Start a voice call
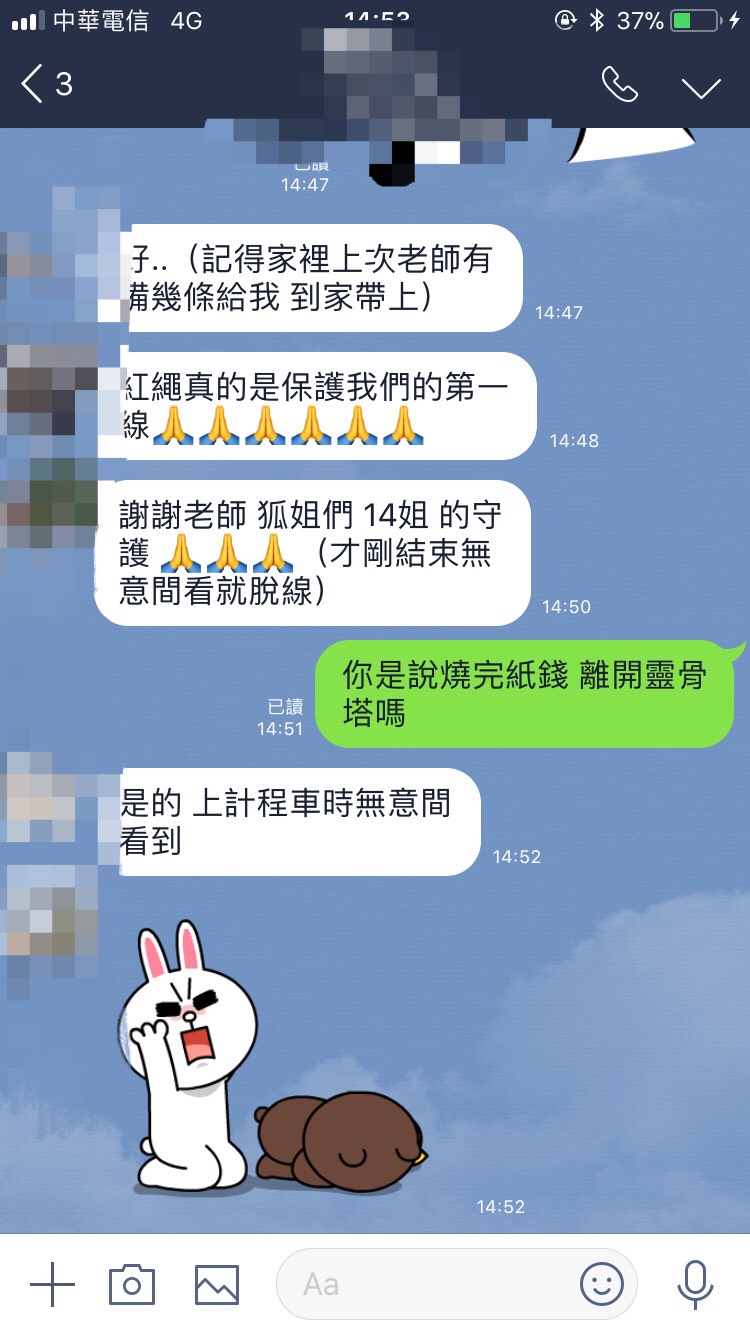750x1334 pixels. click(619, 86)
